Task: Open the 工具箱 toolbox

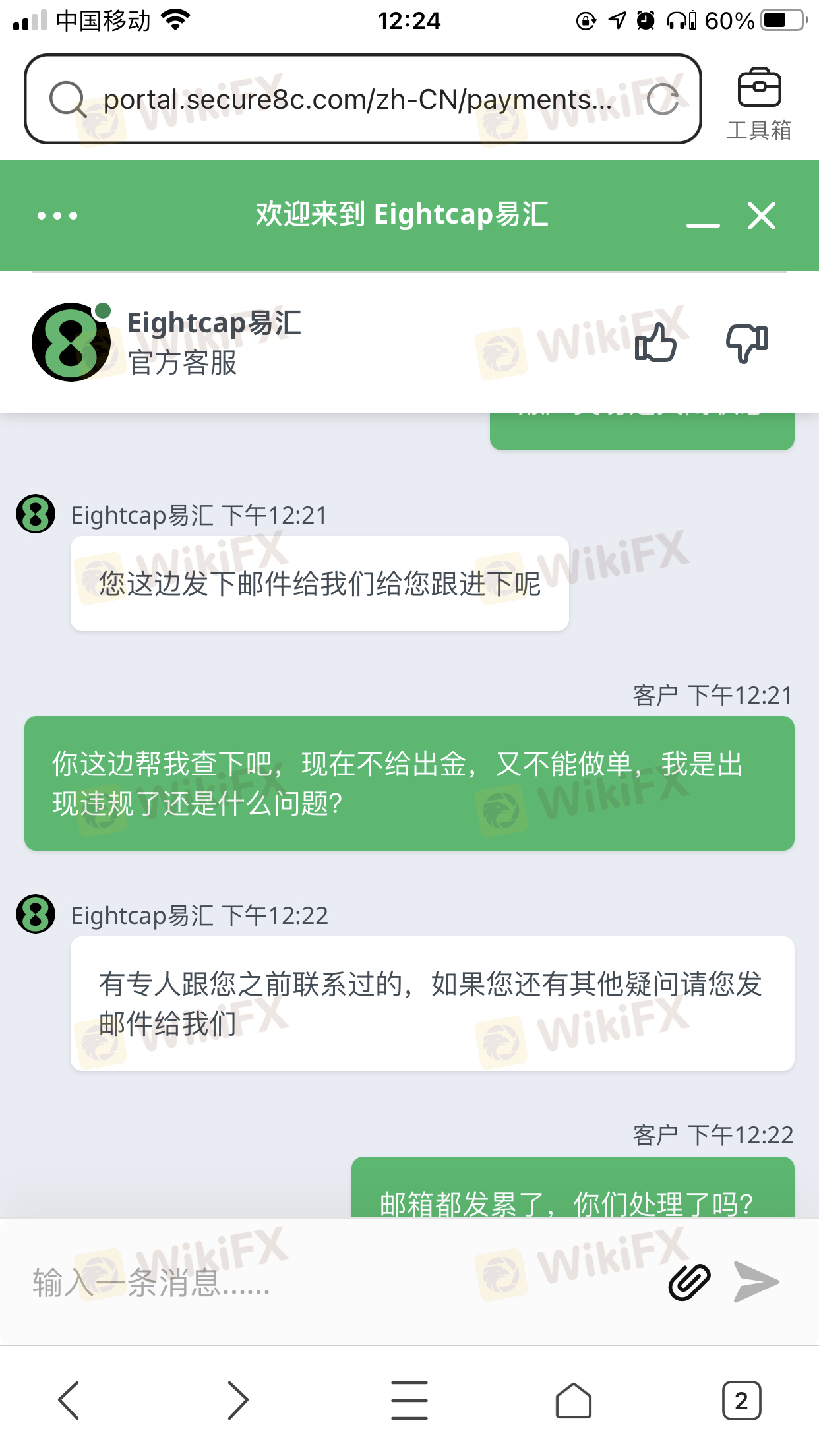Action: coord(759,104)
